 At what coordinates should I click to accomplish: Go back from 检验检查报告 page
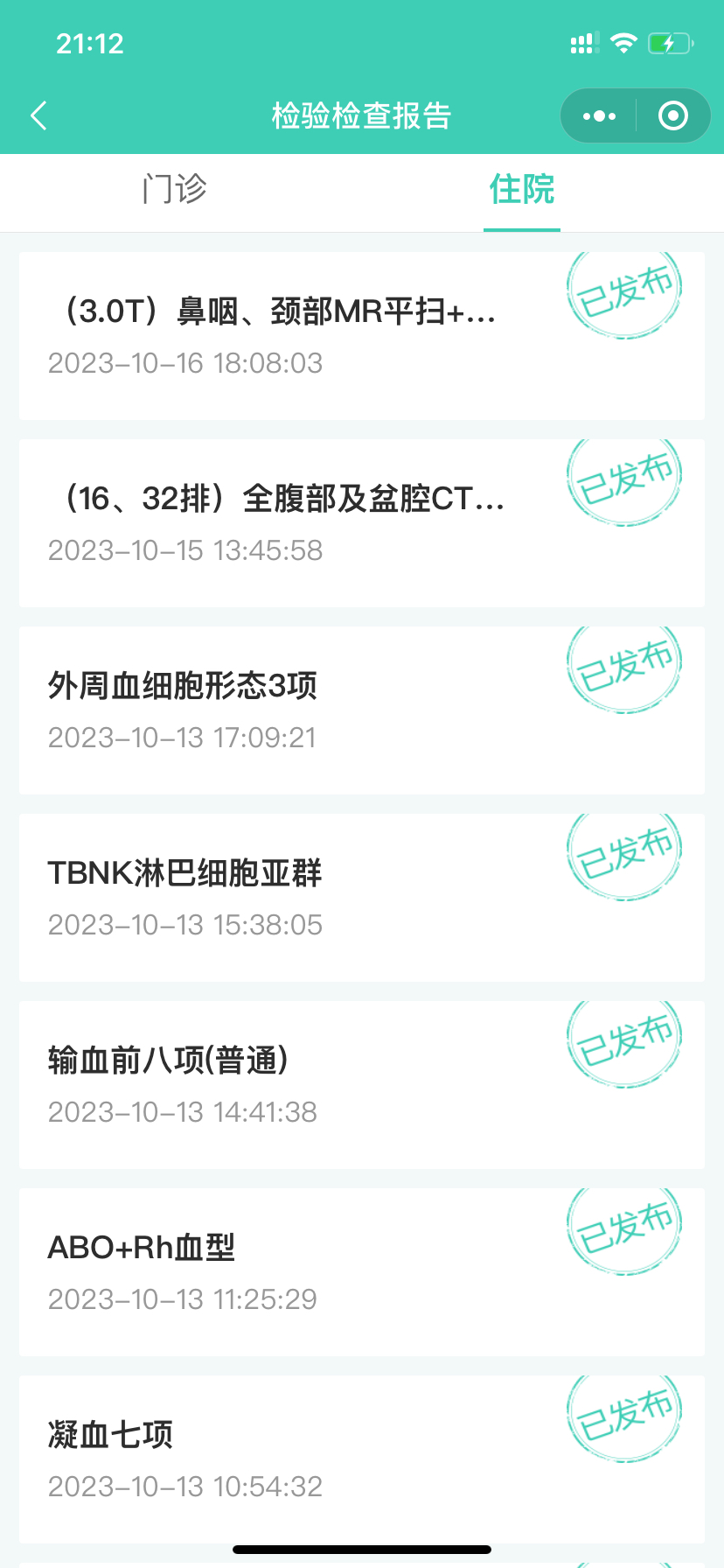coord(38,115)
